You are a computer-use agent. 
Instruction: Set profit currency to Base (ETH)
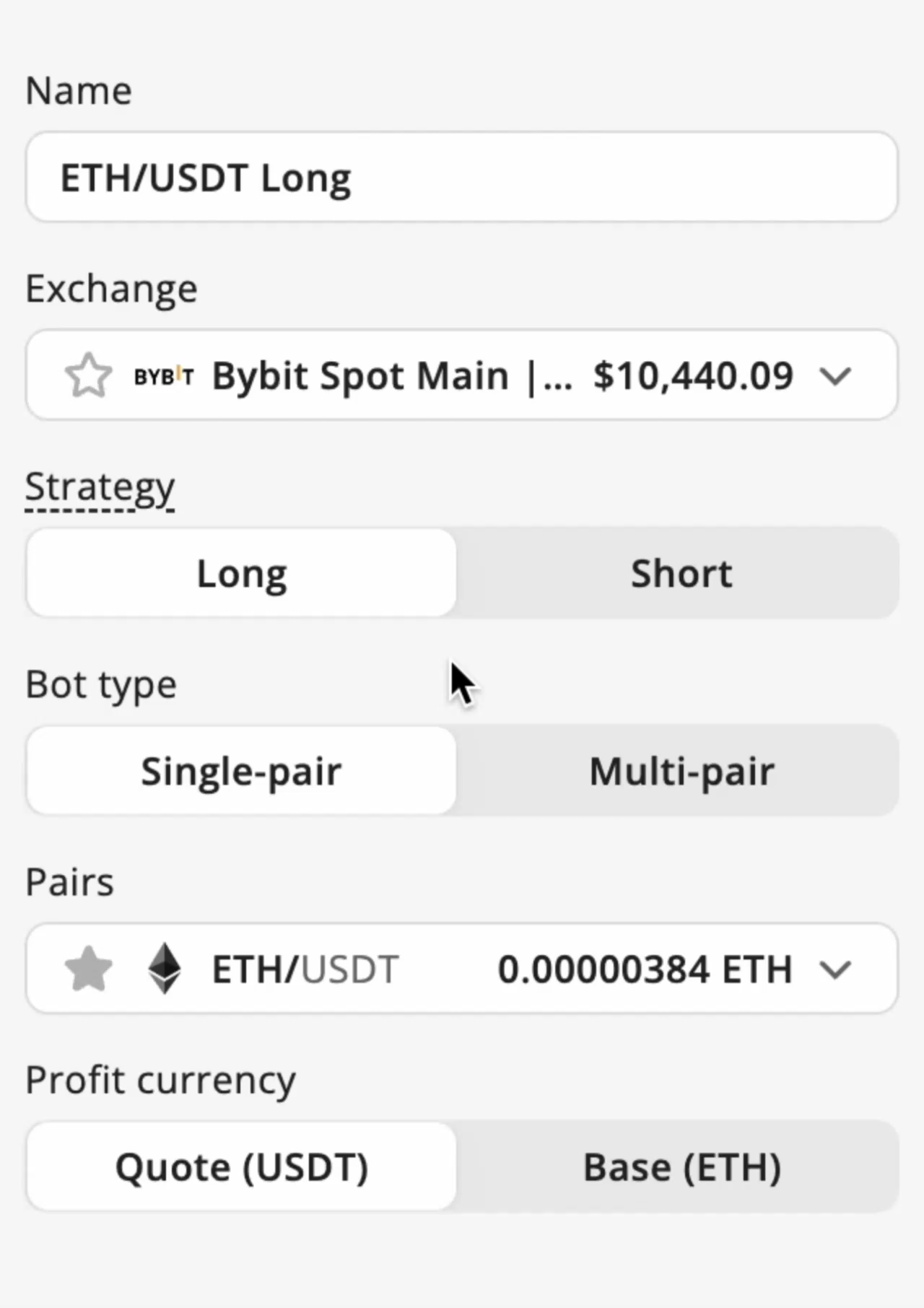(681, 1165)
